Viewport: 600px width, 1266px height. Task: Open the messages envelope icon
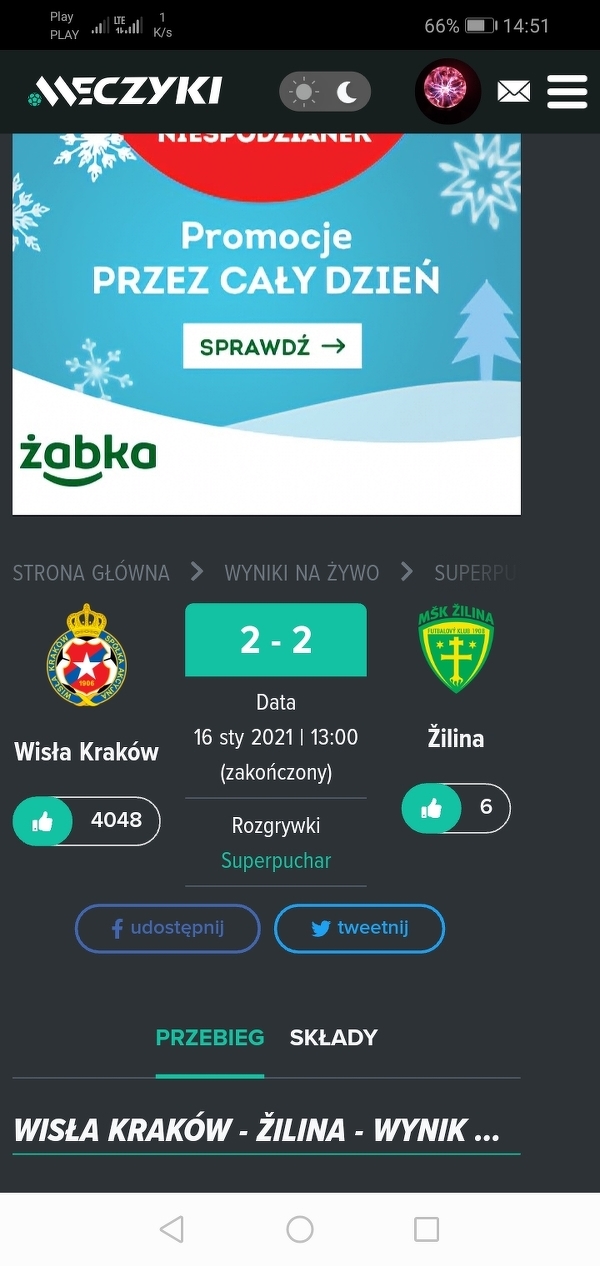pos(514,92)
